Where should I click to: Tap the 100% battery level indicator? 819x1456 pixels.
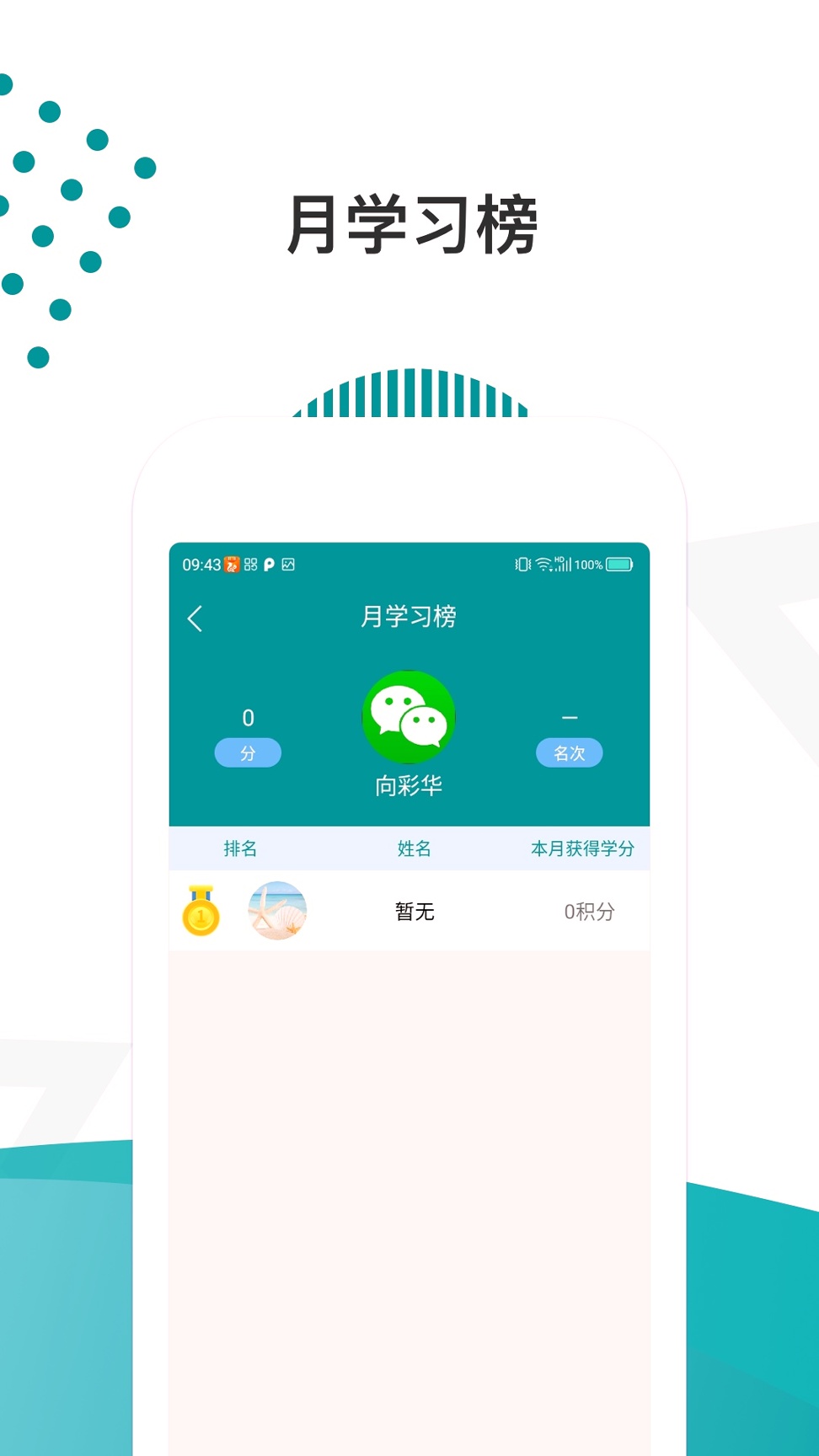587,565
